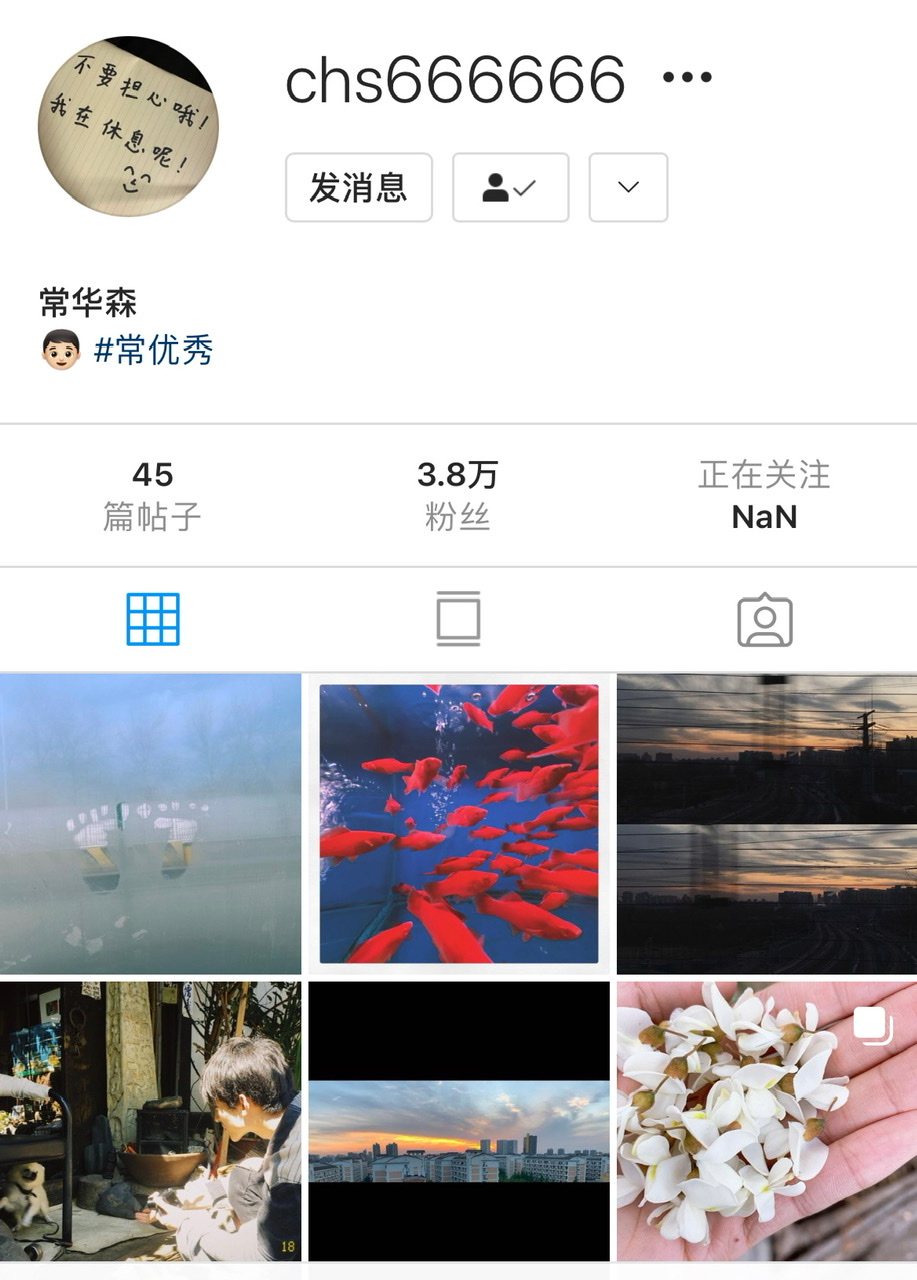Open the white flowers in hand post

(x=766, y=1121)
